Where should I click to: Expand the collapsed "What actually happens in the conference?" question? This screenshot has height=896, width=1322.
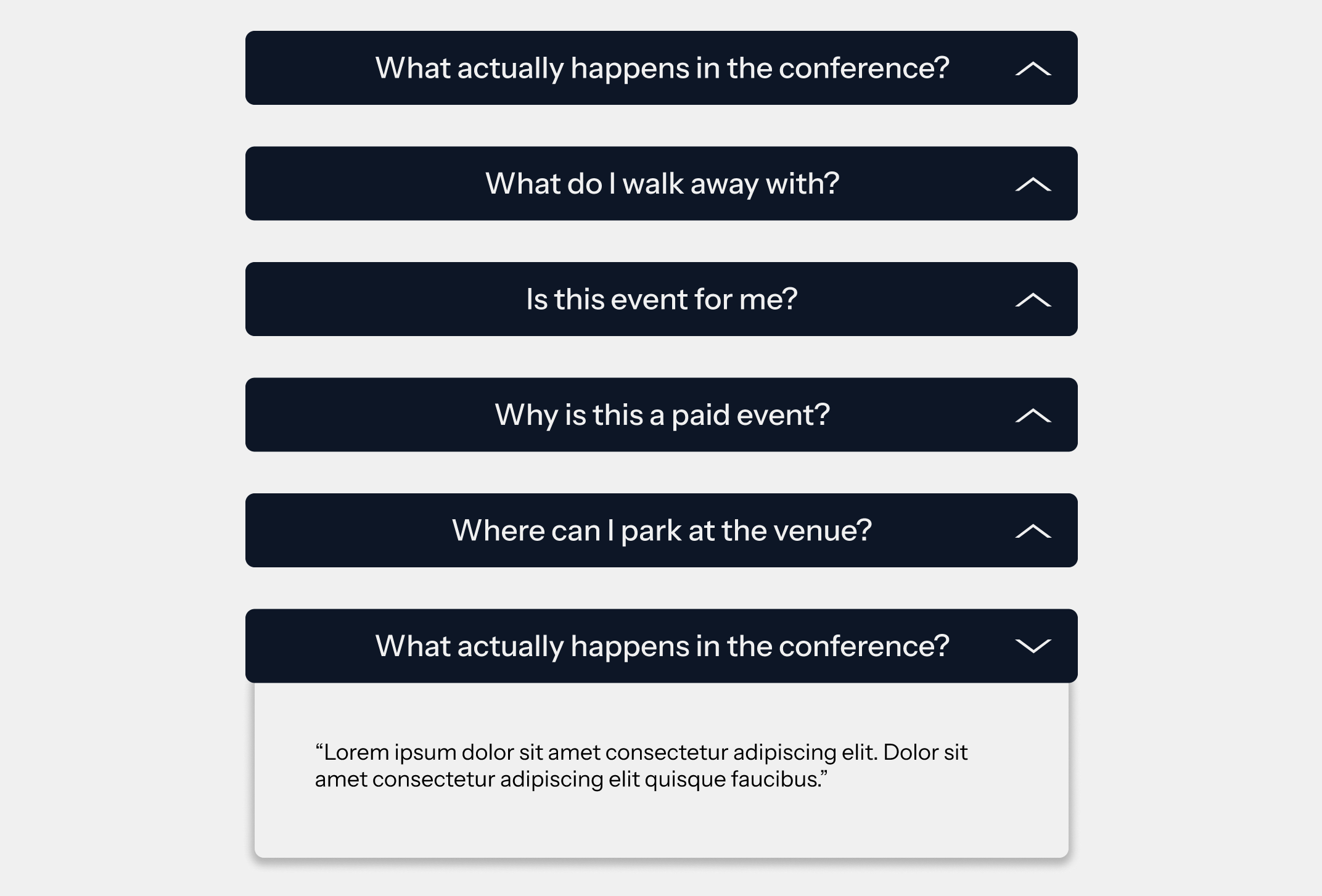[661, 68]
